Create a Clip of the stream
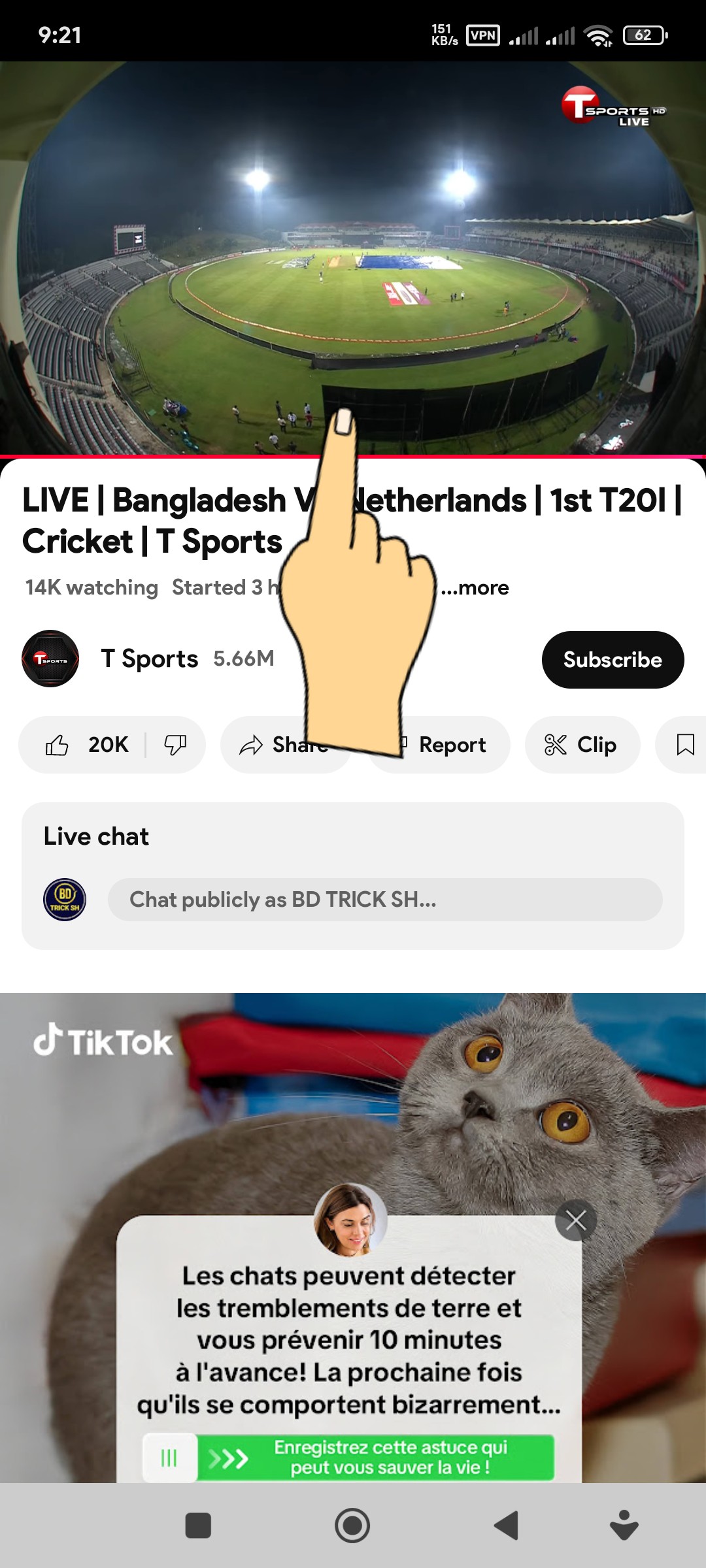 [582, 745]
